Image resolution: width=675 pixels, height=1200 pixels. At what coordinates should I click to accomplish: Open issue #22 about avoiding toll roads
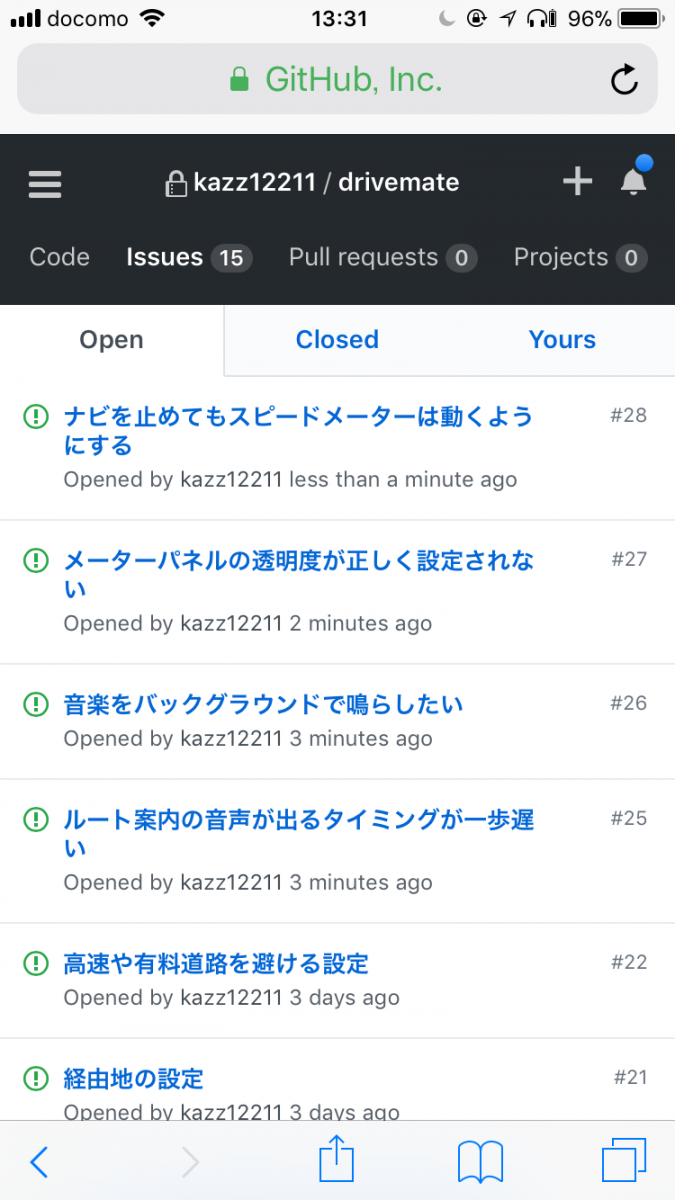click(x=216, y=963)
